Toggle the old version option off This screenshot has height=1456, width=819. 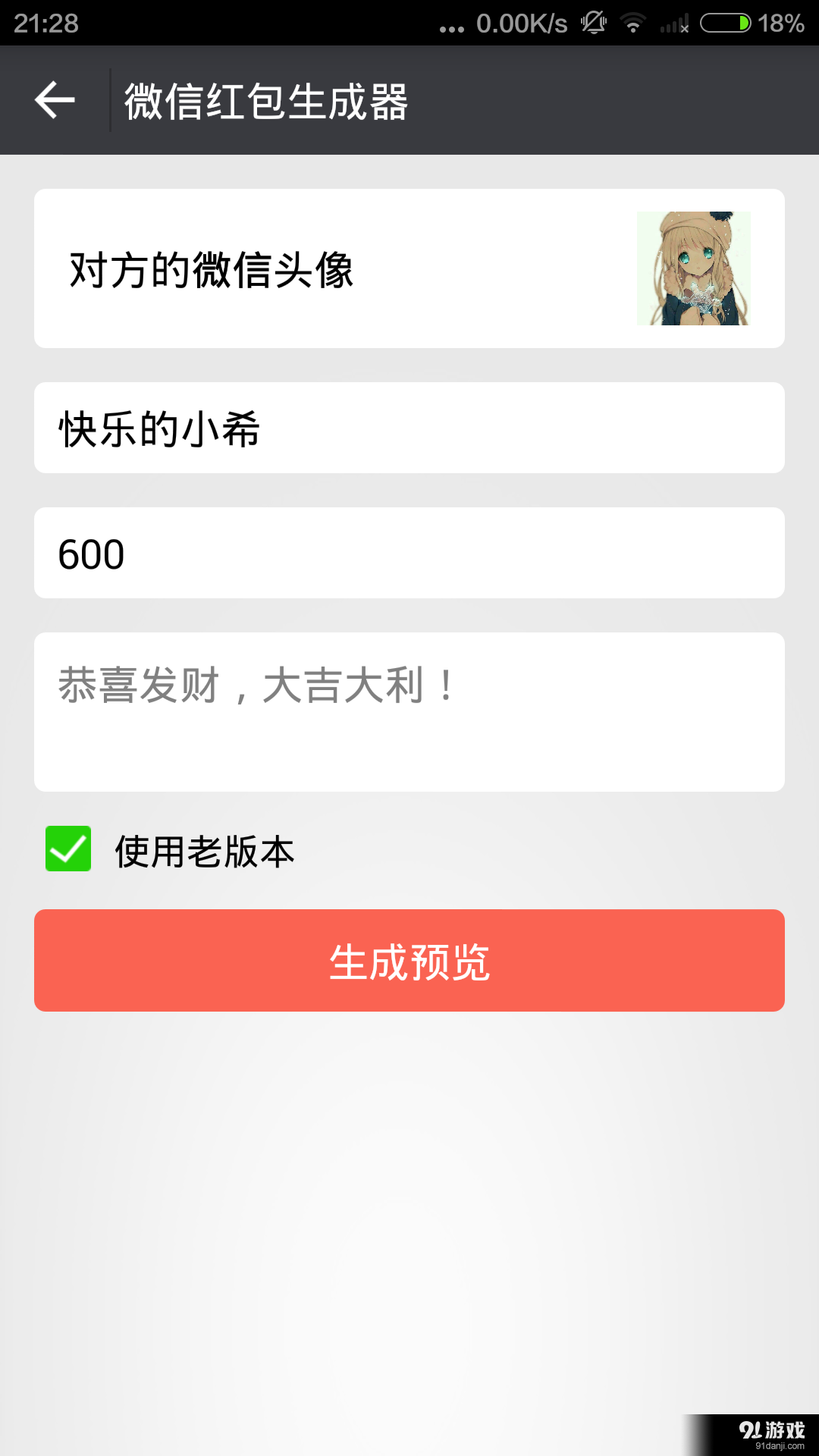pyautogui.click(x=67, y=851)
